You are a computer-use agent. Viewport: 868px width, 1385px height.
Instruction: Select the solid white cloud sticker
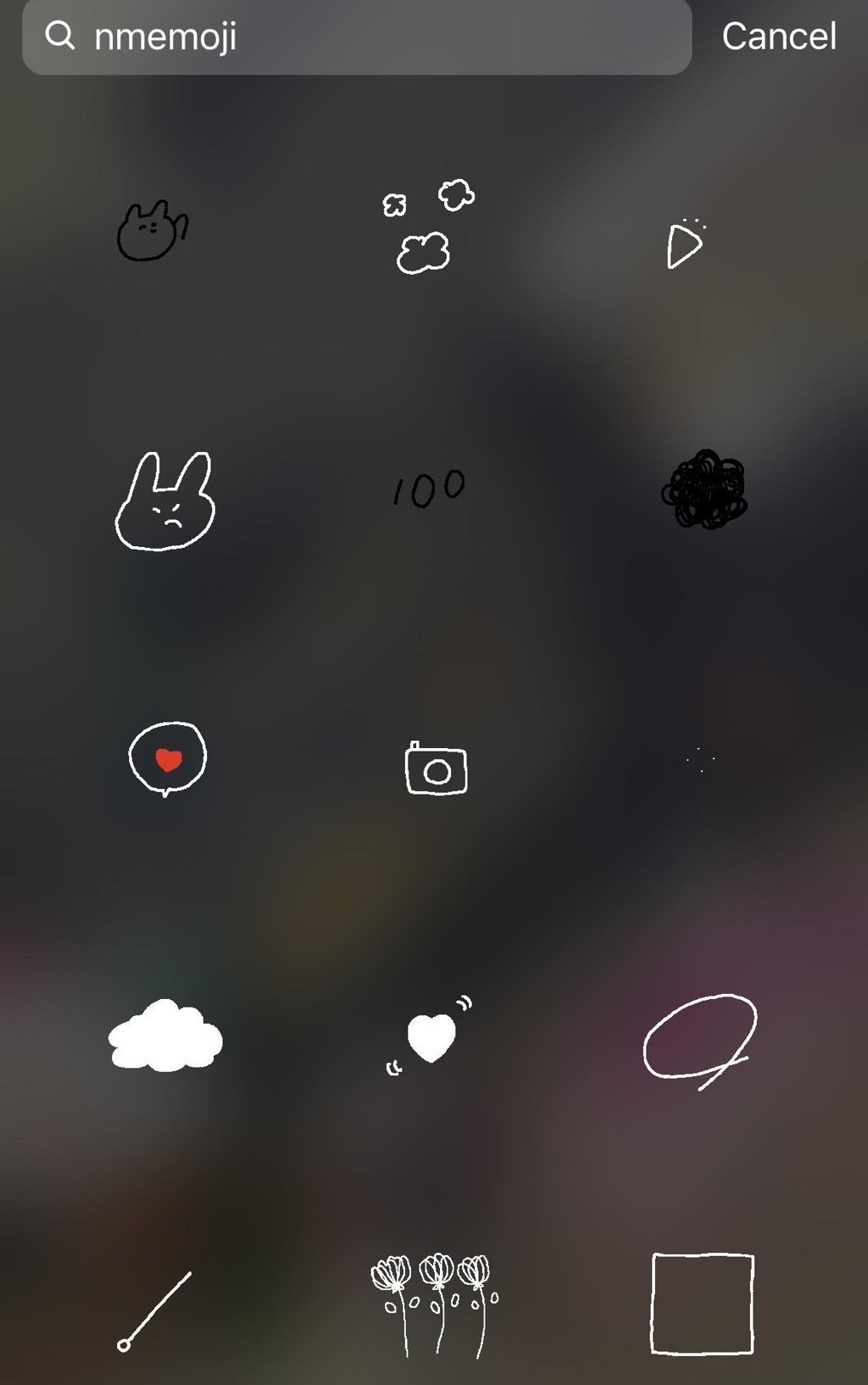click(165, 1036)
